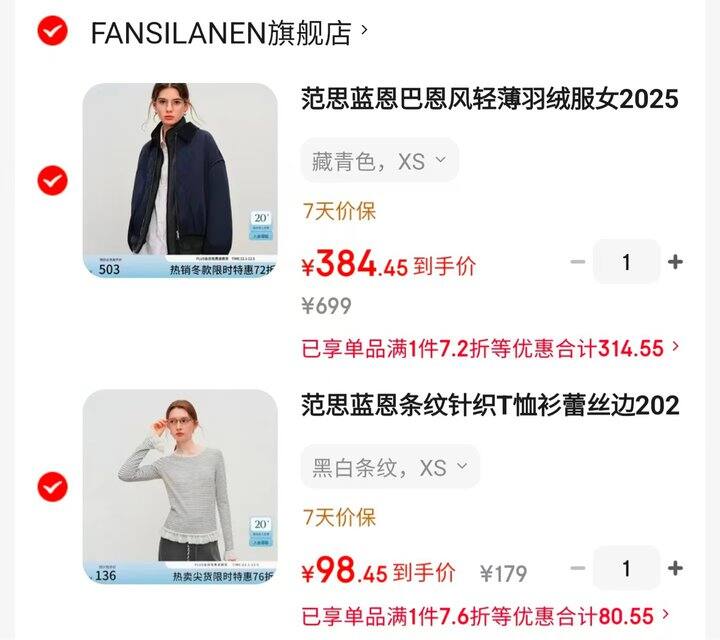Change the 藏青色, XS variant option
Screen dimensions: 720x640
coord(380,161)
